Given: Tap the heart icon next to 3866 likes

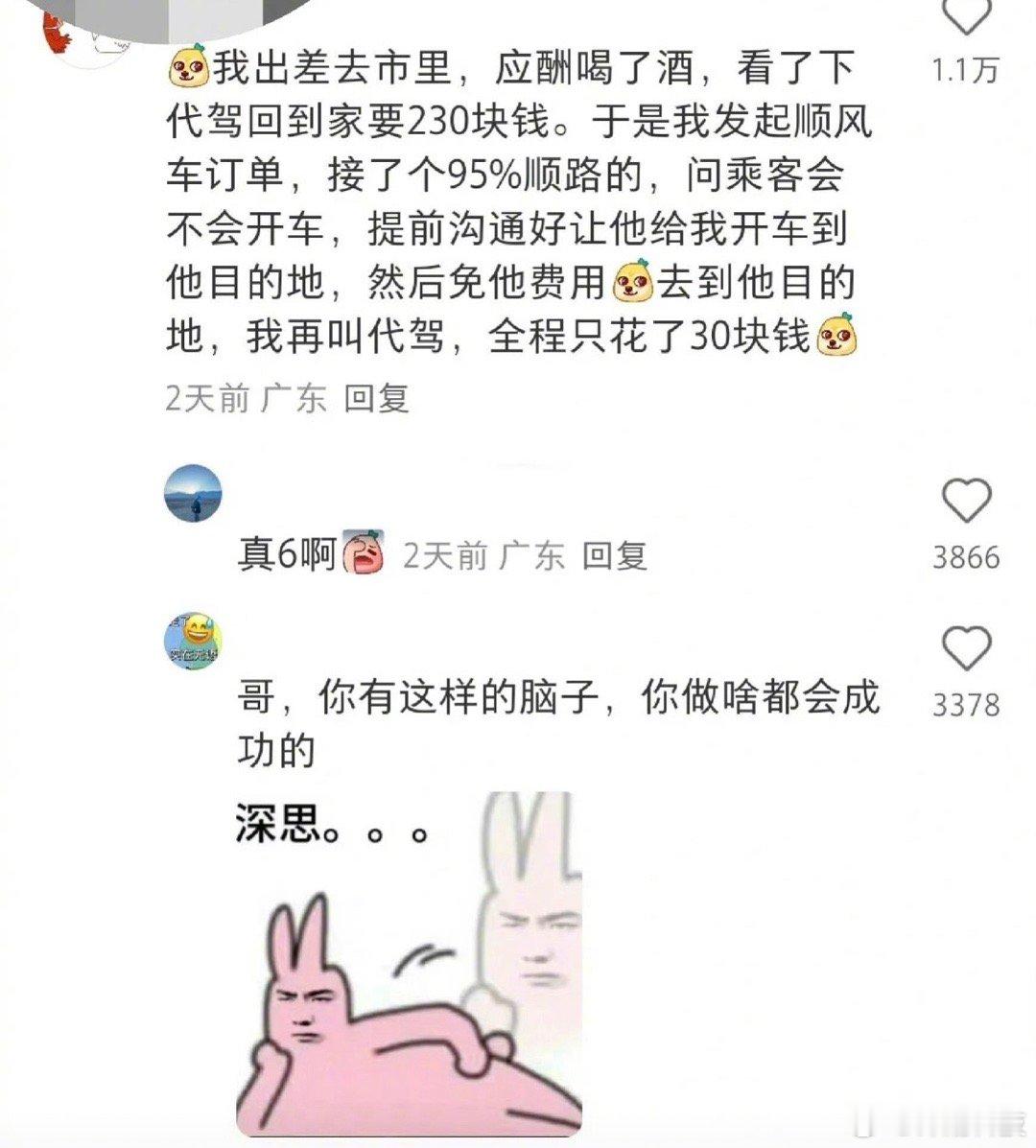Looking at the screenshot, I should 966,500.
